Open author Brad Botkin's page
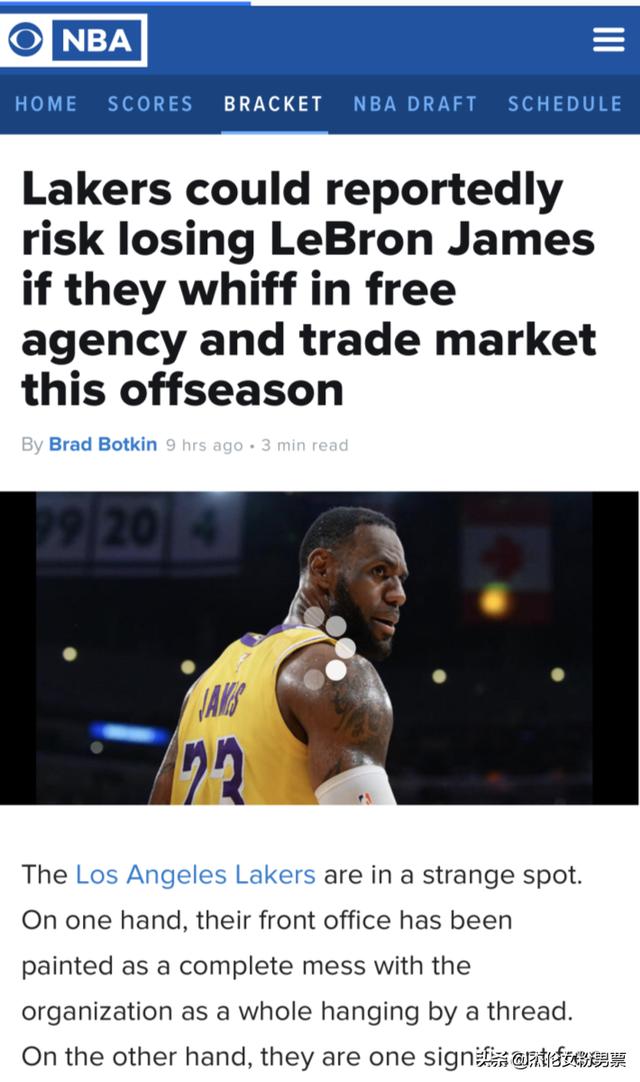Screen dimensions: 640x1082 [103, 445]
